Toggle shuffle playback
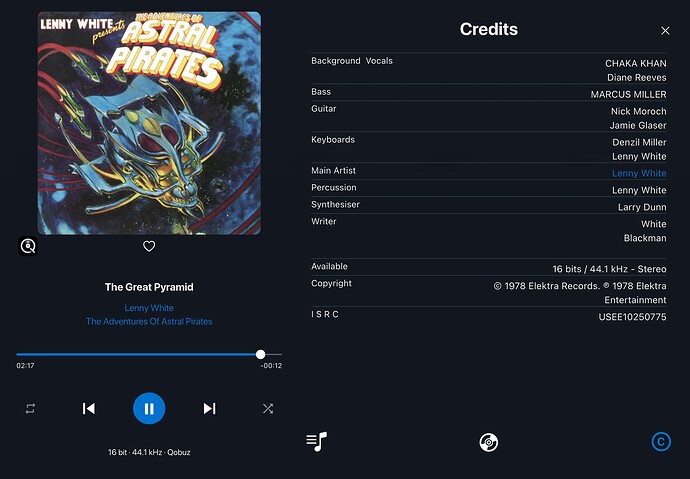 tap(268, 408)
